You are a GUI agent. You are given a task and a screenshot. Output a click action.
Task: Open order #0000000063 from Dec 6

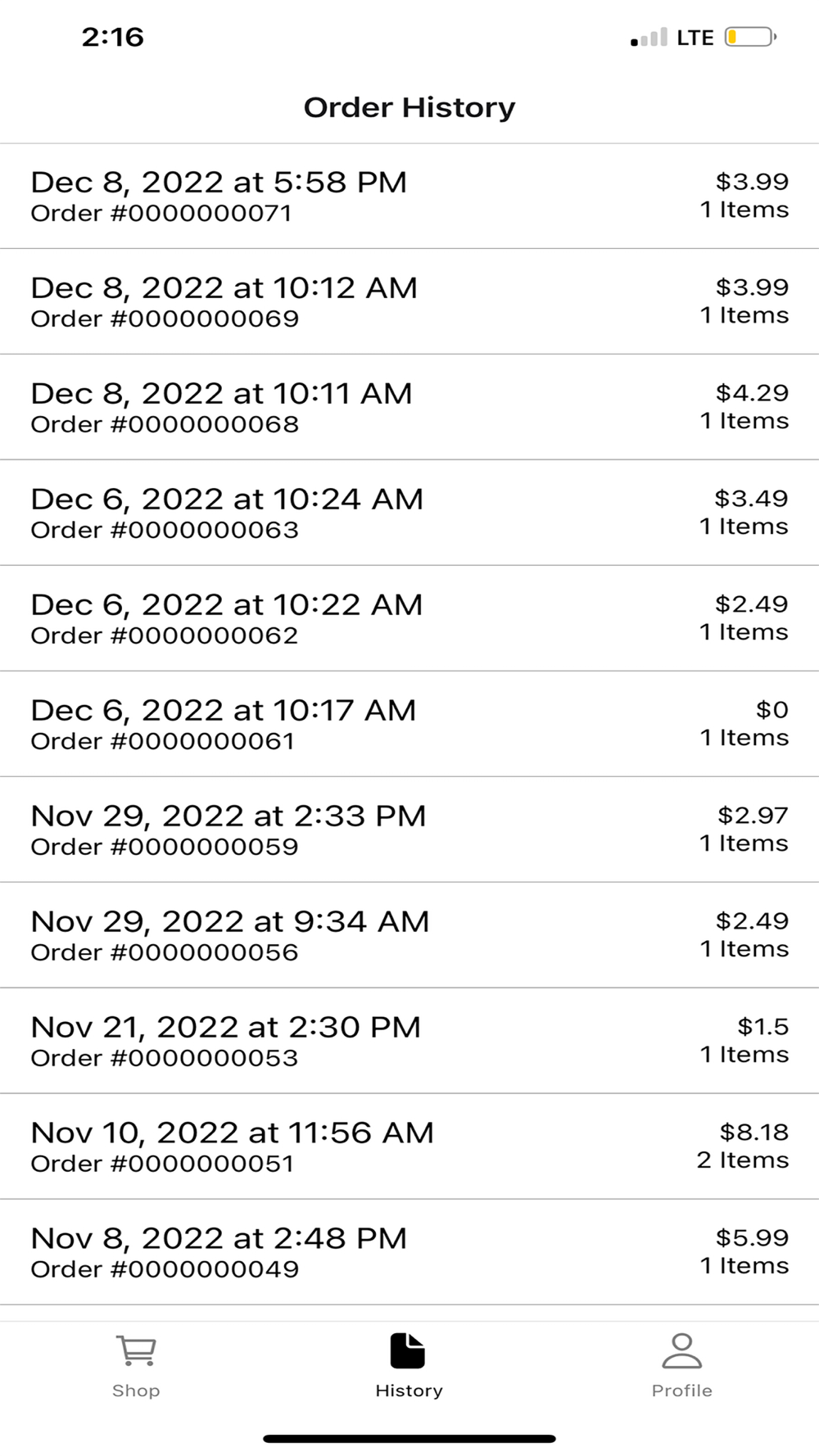409,513
